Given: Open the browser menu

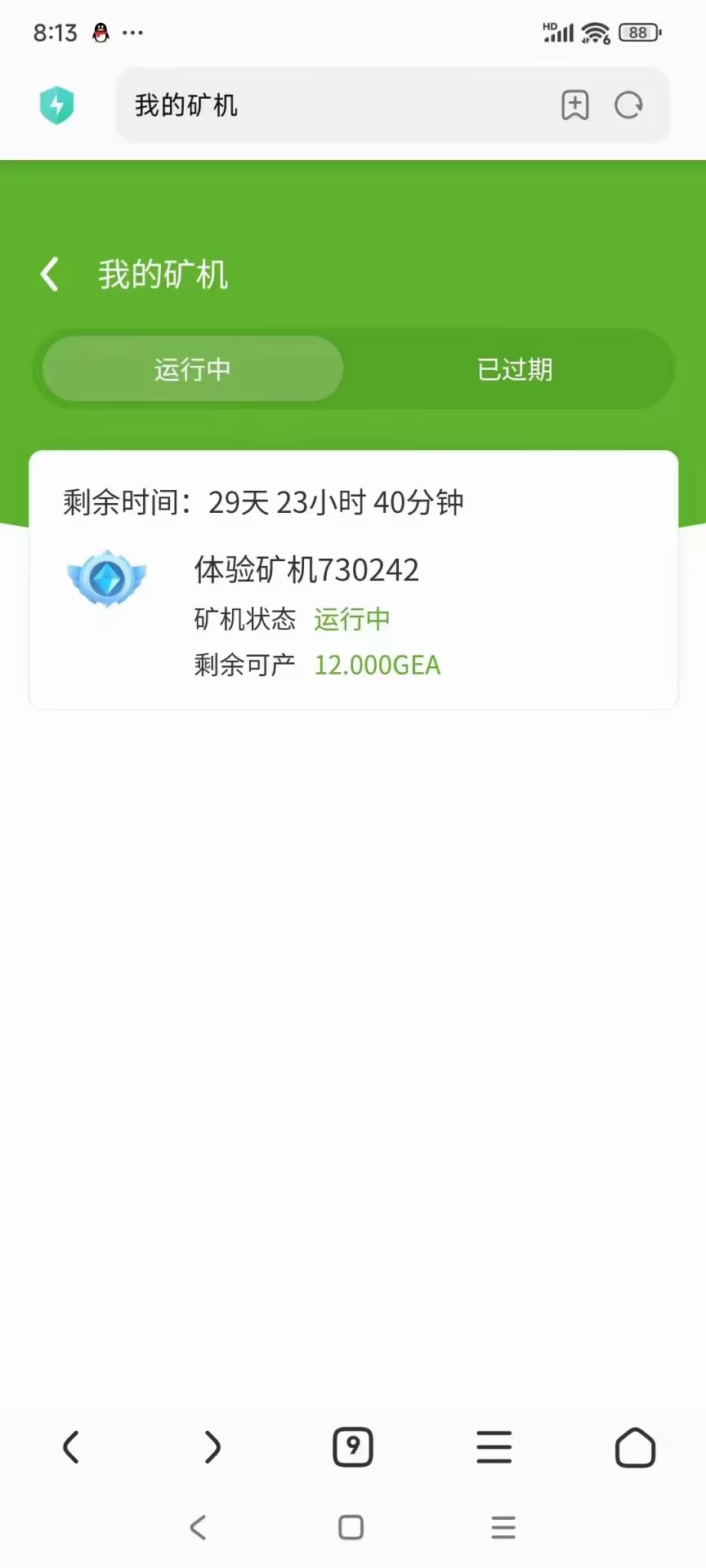Looking at the screenshot, I should pyautogui.click(x=494, y=1447).
